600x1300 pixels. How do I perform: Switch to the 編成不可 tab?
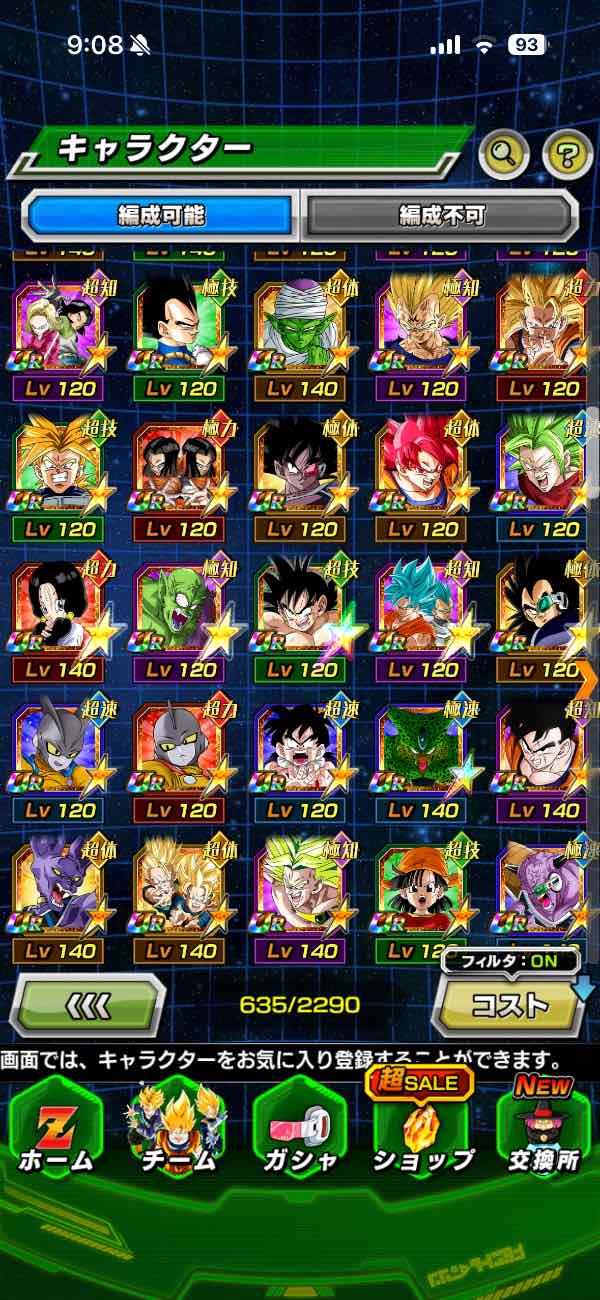(x=441, y=214)
